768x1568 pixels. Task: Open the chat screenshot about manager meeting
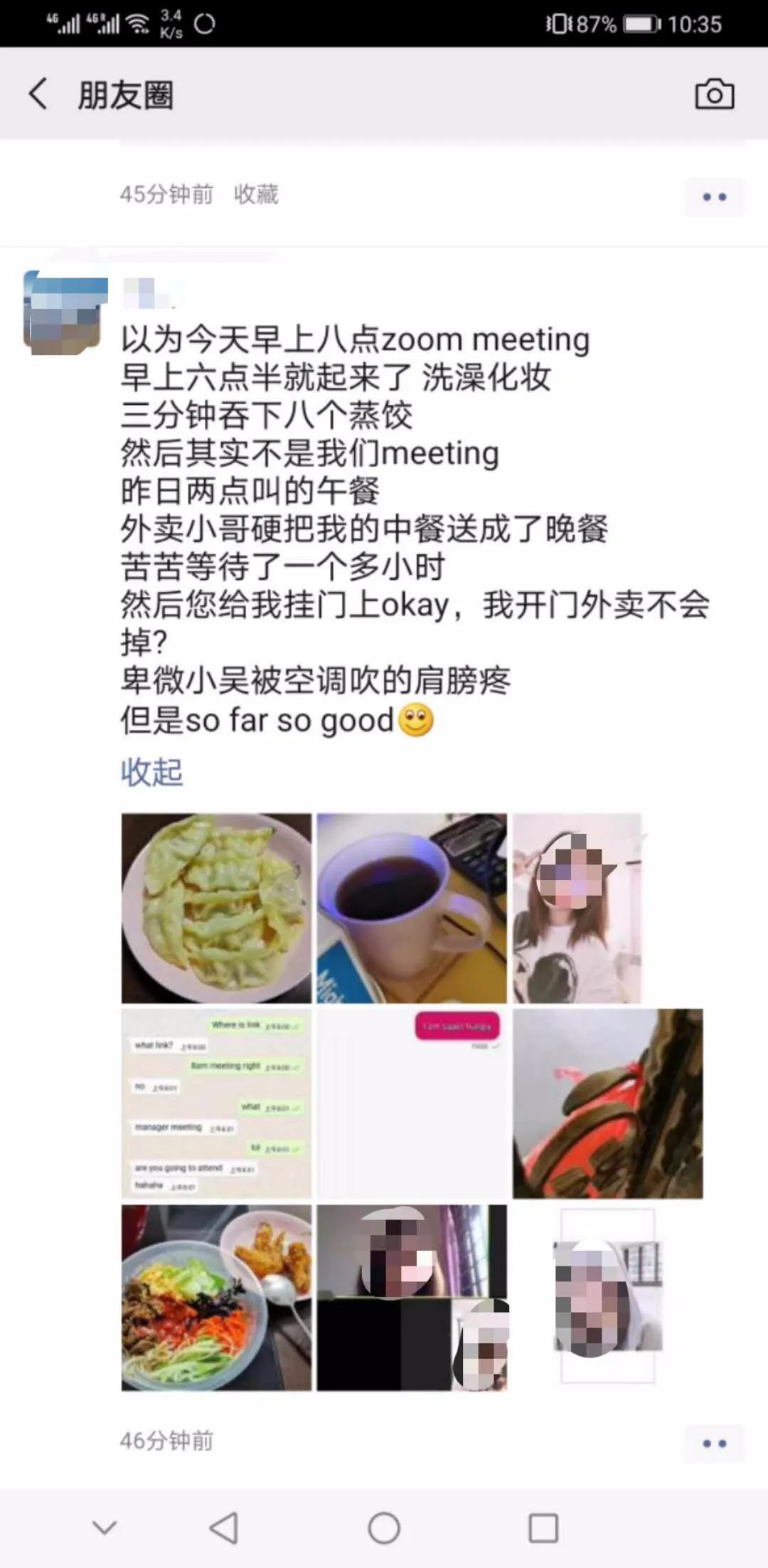click(216, 1103)
